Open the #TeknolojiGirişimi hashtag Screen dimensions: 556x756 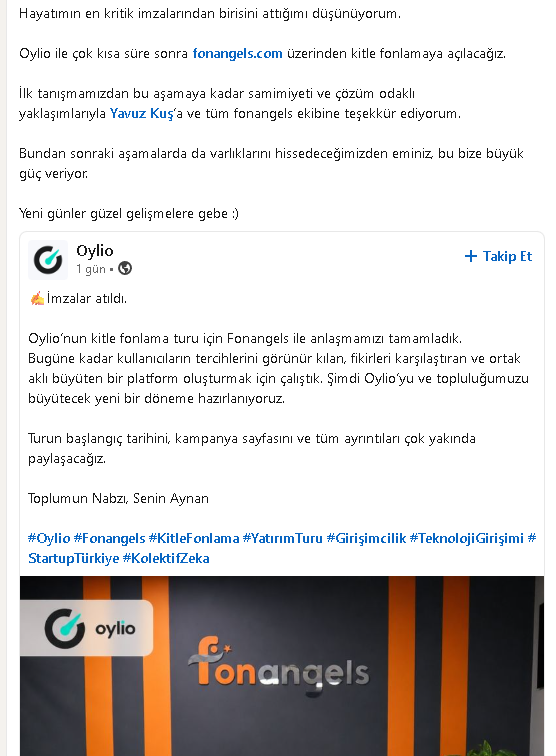[x=466, y=538]
